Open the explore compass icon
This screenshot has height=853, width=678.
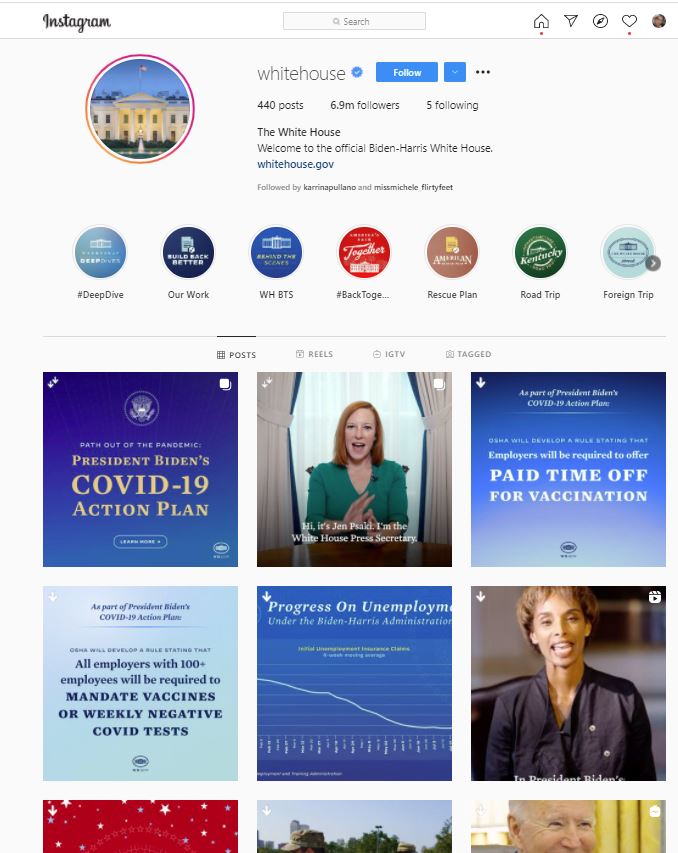(x=600, y=21)
